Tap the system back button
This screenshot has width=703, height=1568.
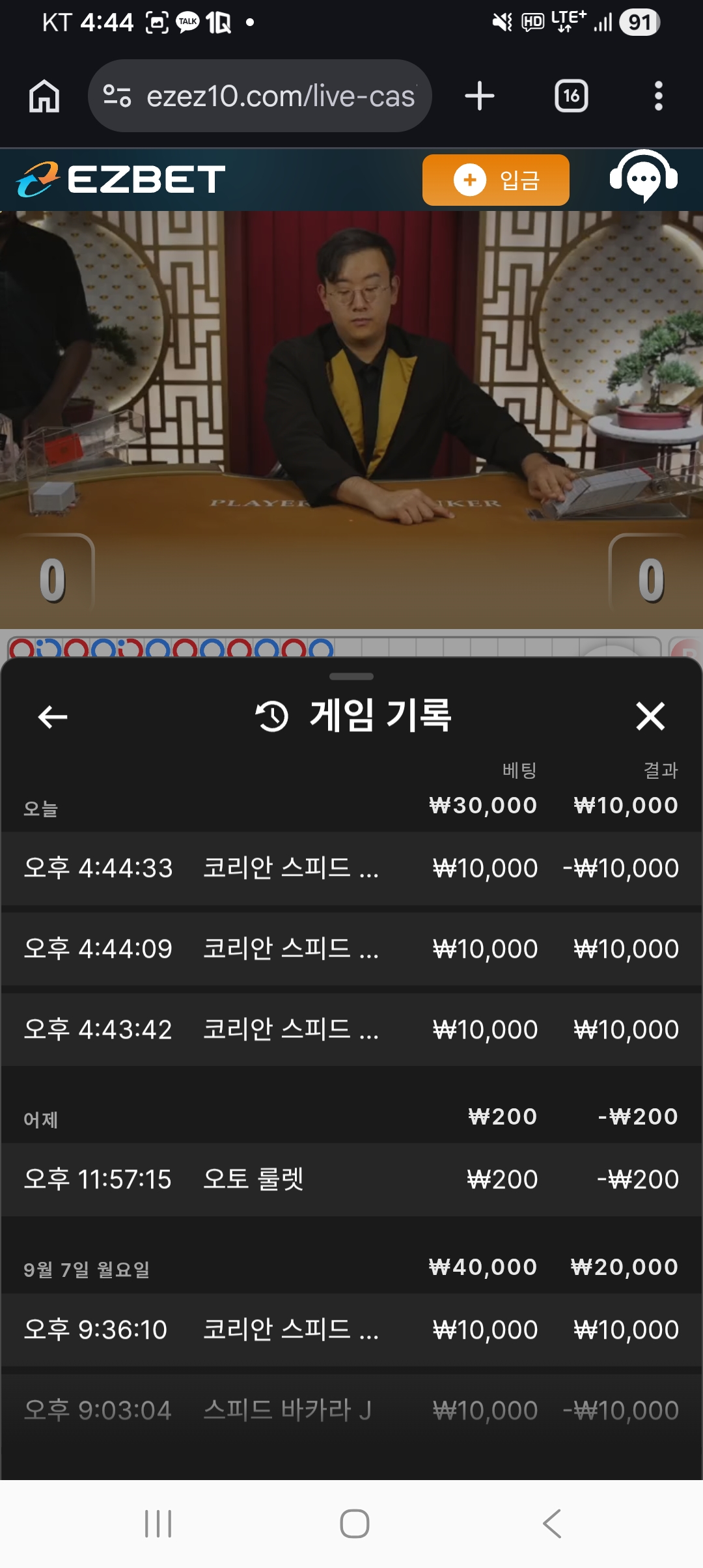(x=552, y=1524)
